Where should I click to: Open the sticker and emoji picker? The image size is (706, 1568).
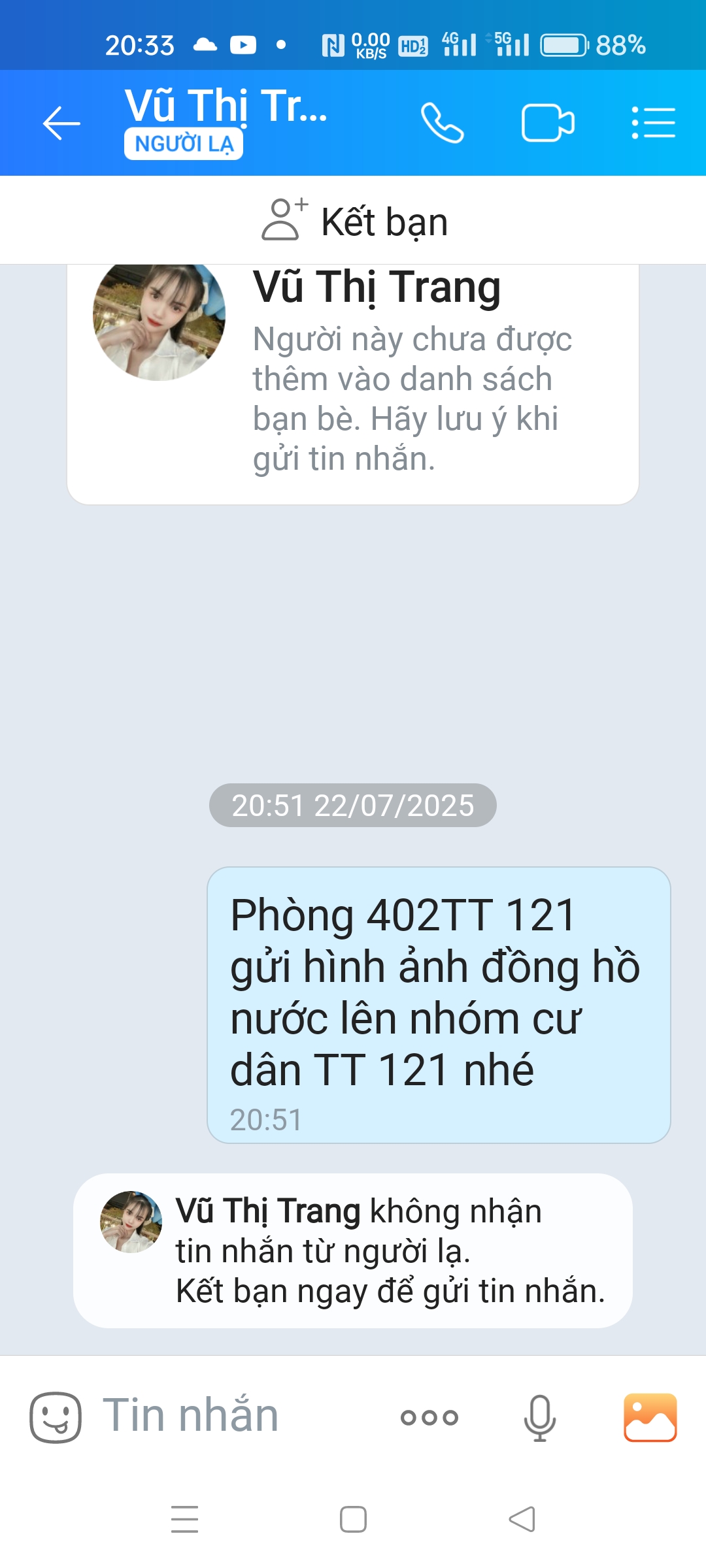[56, 1416]
